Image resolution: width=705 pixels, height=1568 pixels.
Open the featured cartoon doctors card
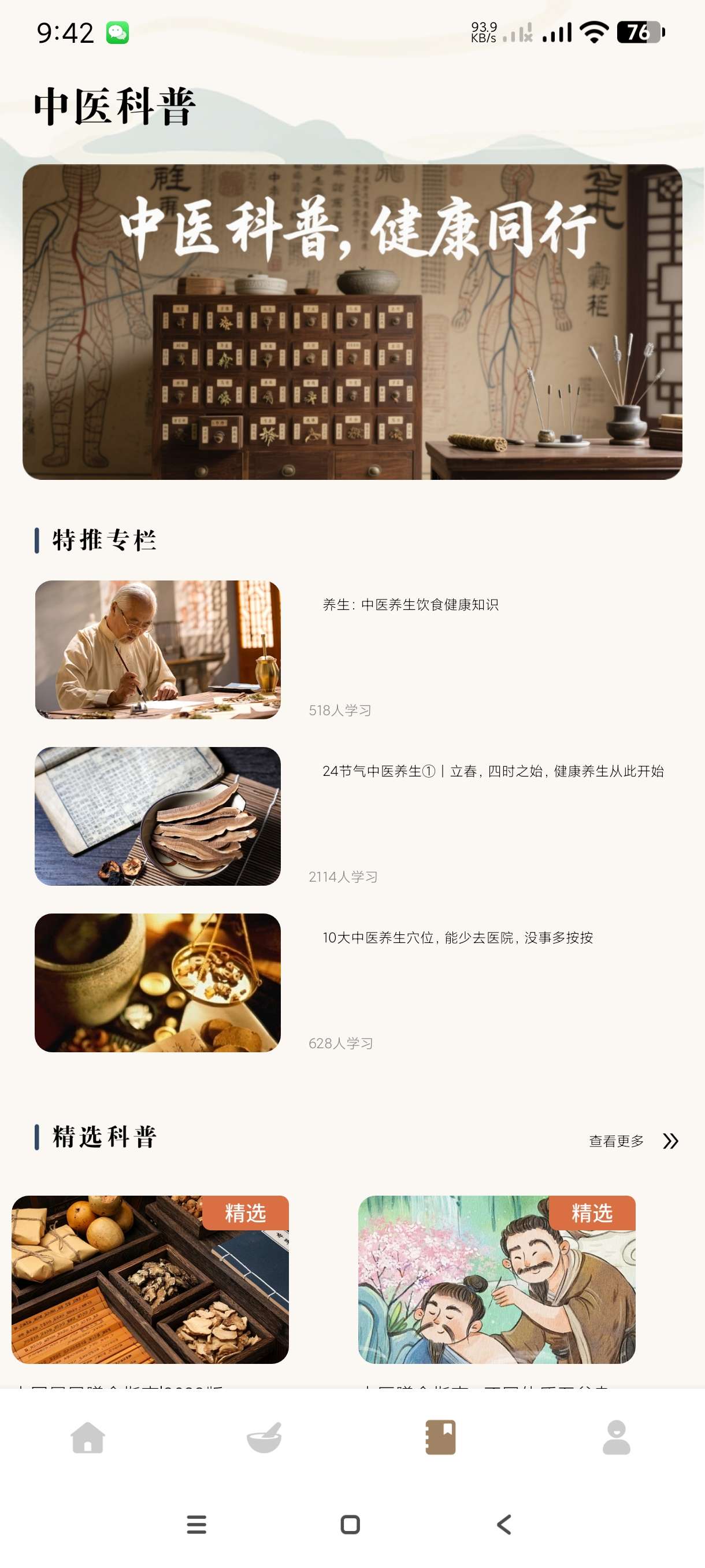496,1279
